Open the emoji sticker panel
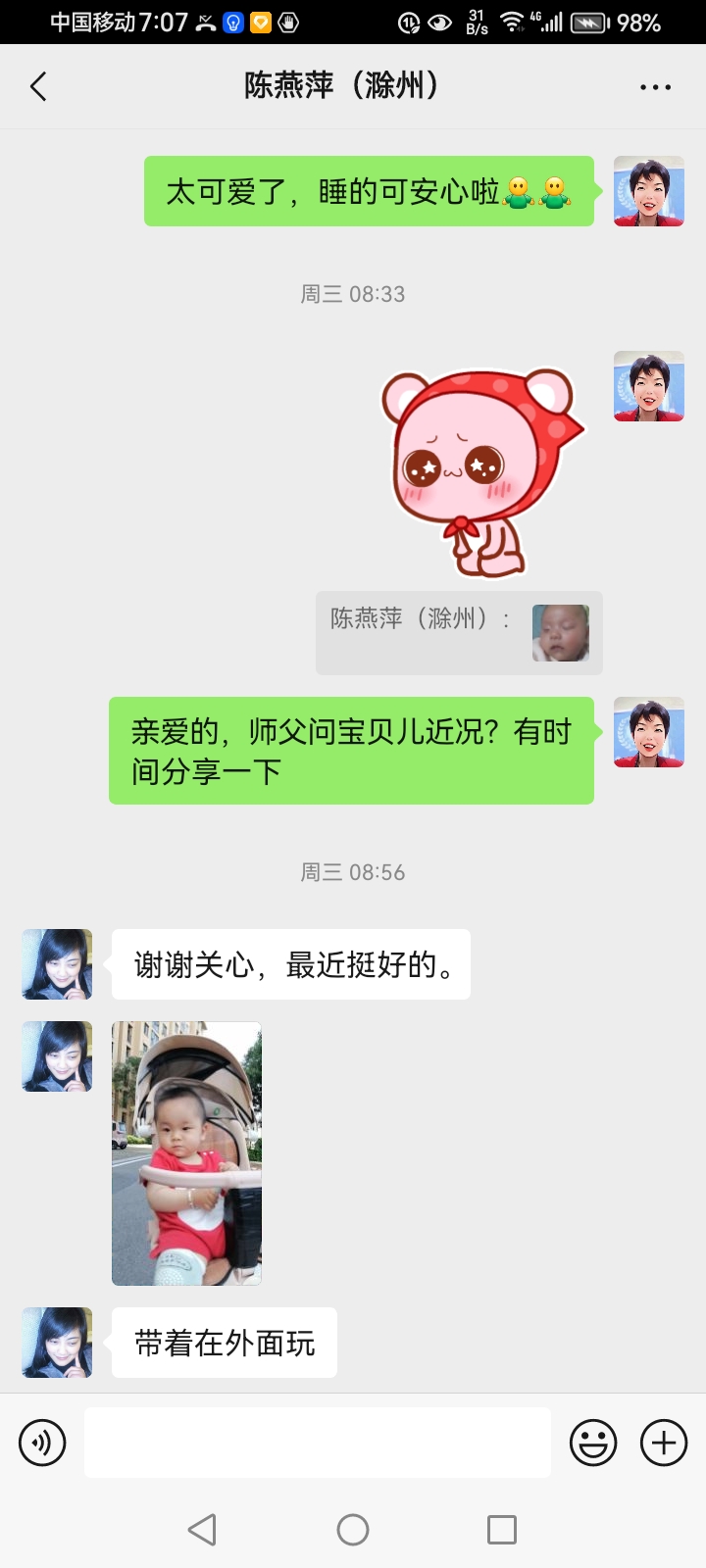This screenshot has width=706, height=1568. tap(593, 1443)
